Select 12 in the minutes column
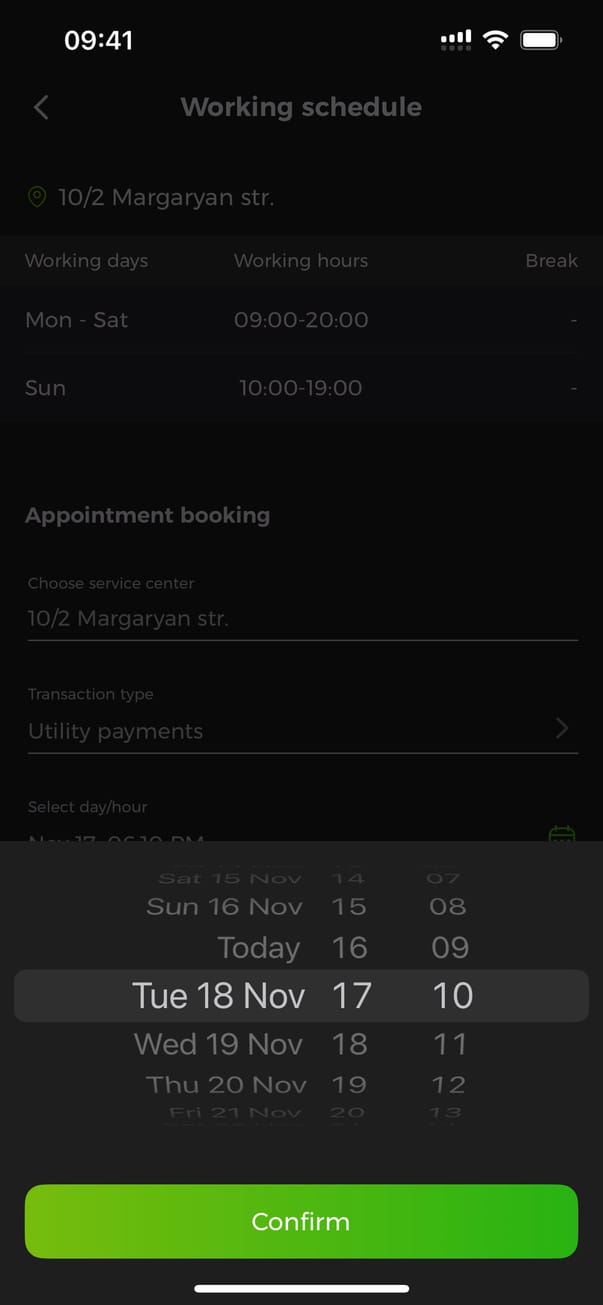Screen dimensions: 603x1305 click(x=448, y=1084)
